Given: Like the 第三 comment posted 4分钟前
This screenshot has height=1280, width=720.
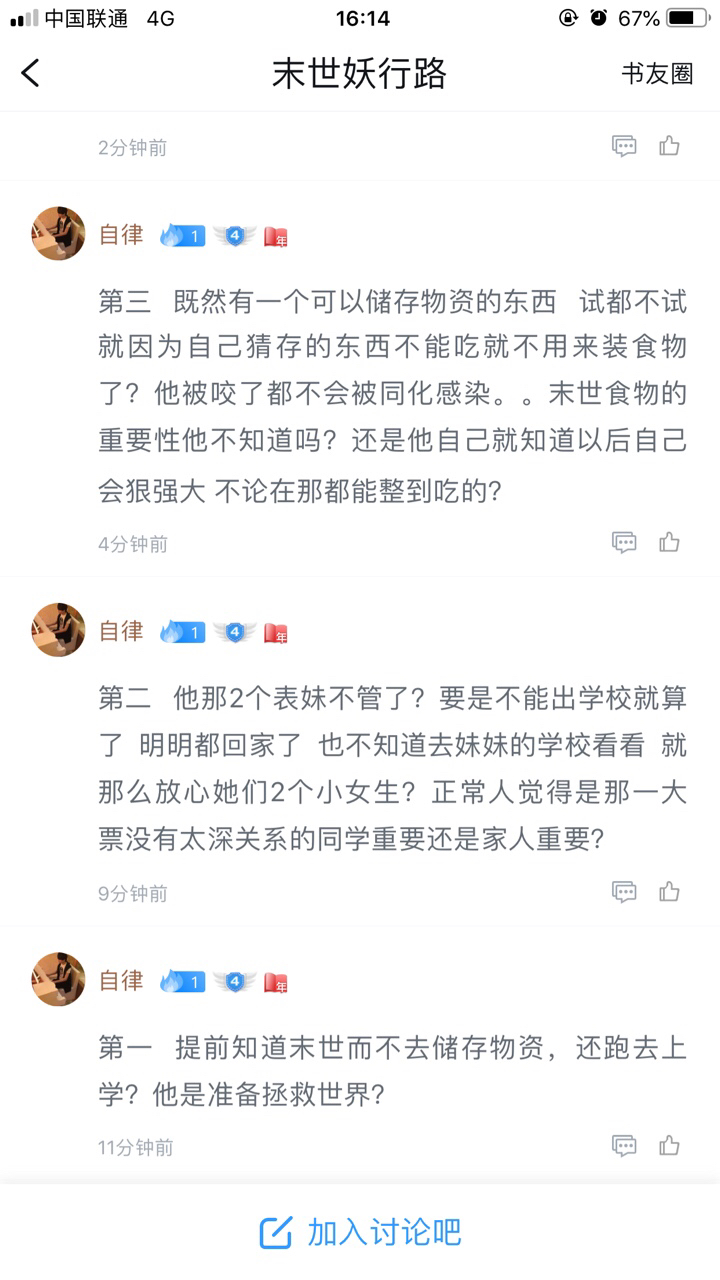Looking at the screenshot, I should [669, 543].
